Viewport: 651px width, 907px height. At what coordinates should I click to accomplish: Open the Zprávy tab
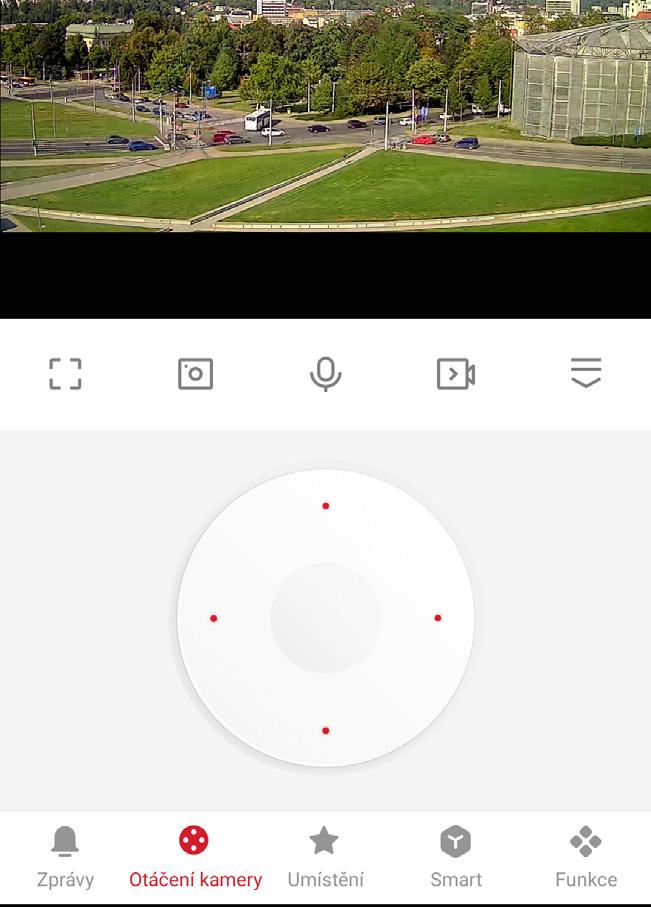pos(65,857)
